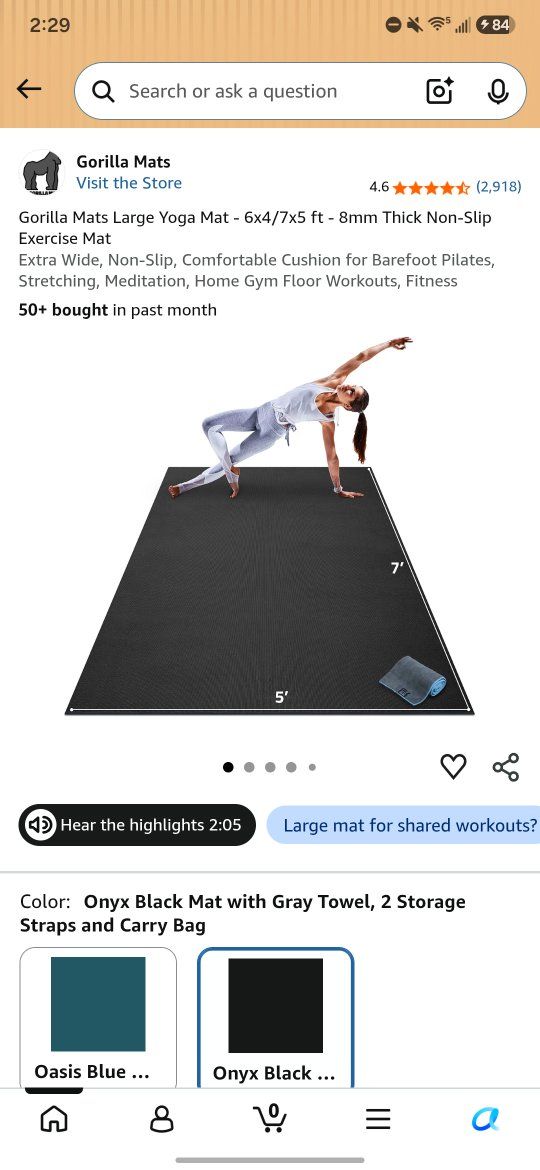Image resolution: width=540 pixels, height=1170 pixels.
Task: Open the account profile tab
Action: tap(162, 1119)
